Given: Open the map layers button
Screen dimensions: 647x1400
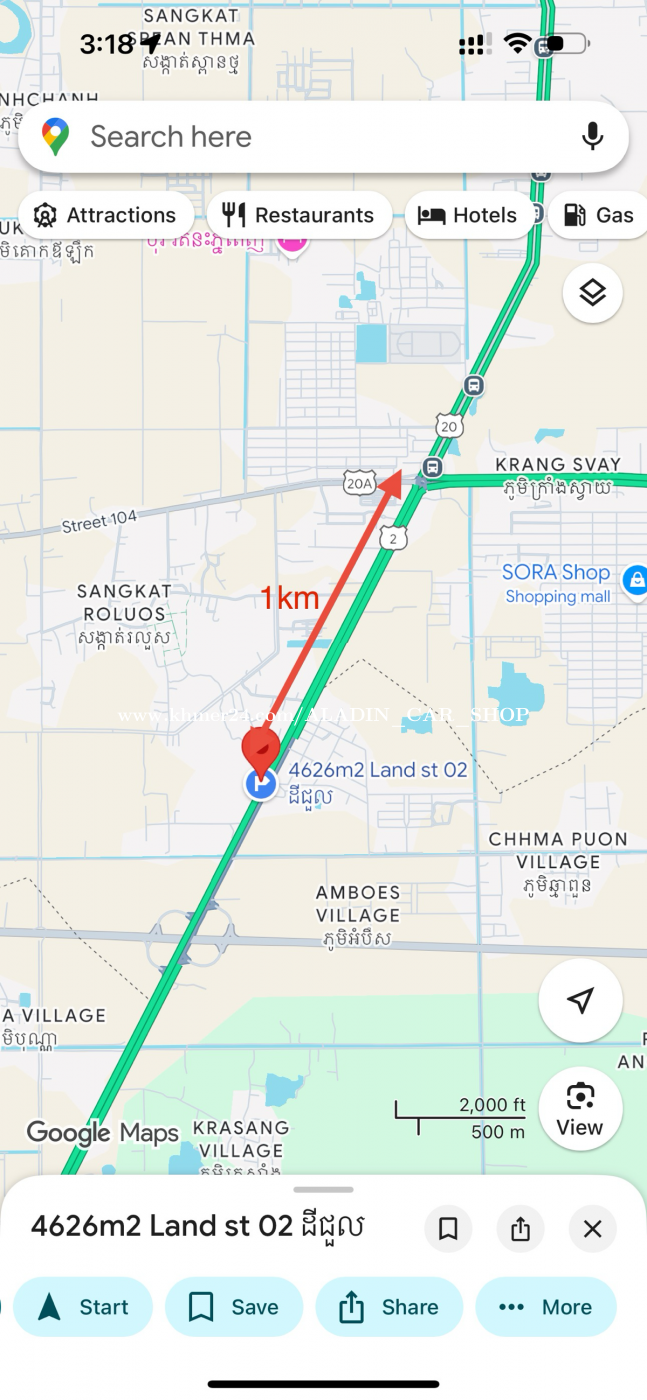Looking at the screenshot, I should pos(593,293).
